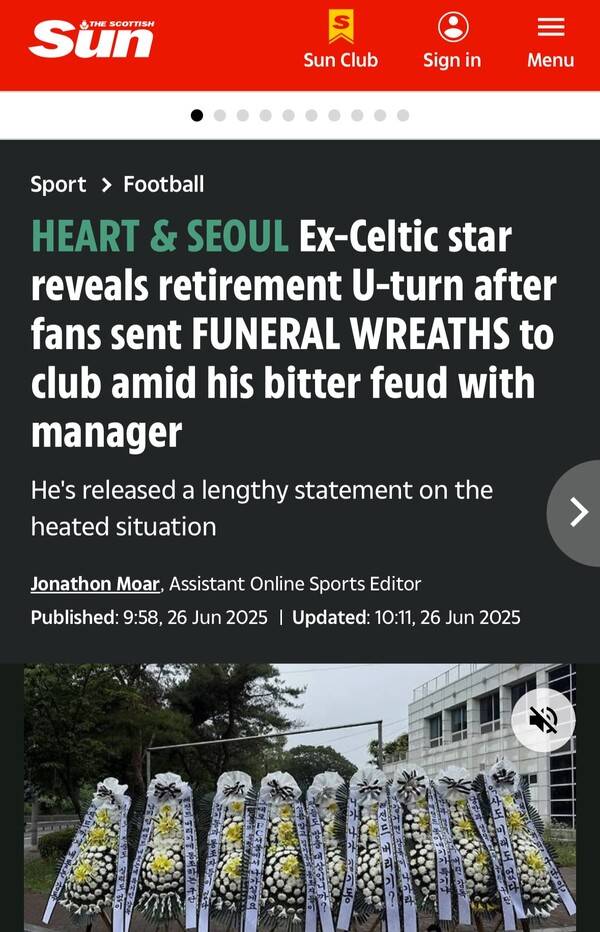Tap Sign in to your account
Viewport: 600px width, 932px height.
point(452,42)
